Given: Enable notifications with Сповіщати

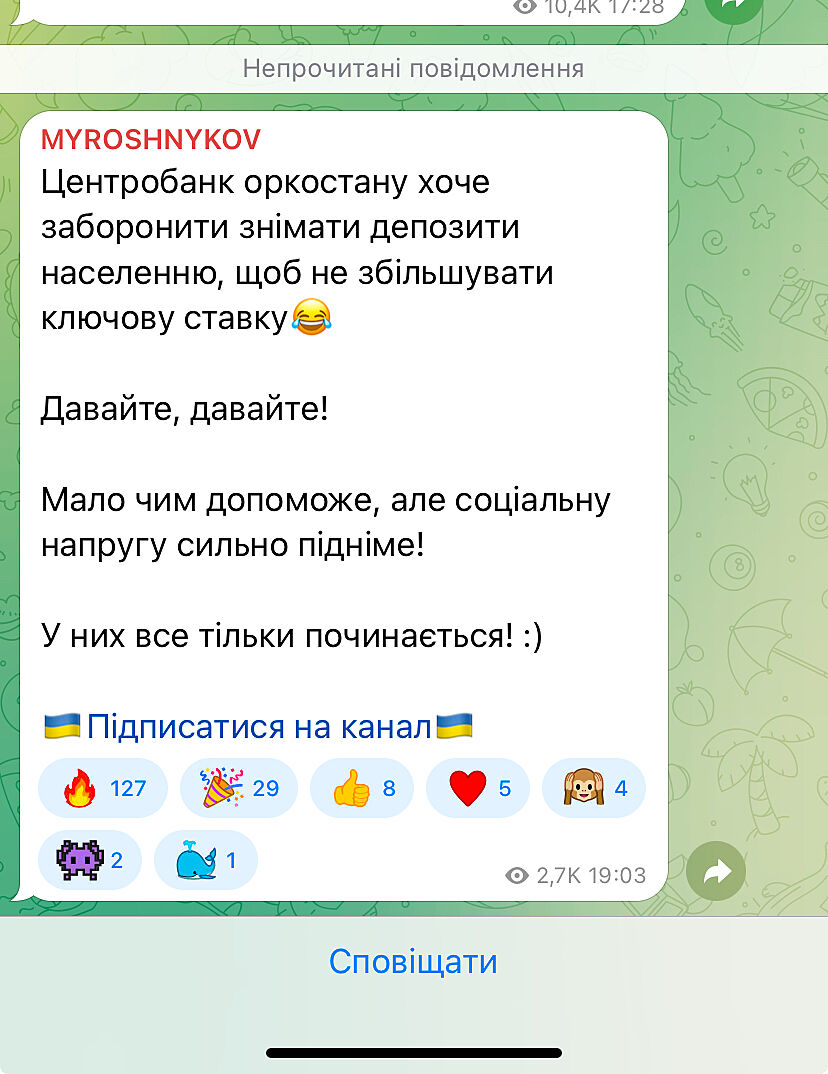Looking at the screenshot, I should point(413,962).
